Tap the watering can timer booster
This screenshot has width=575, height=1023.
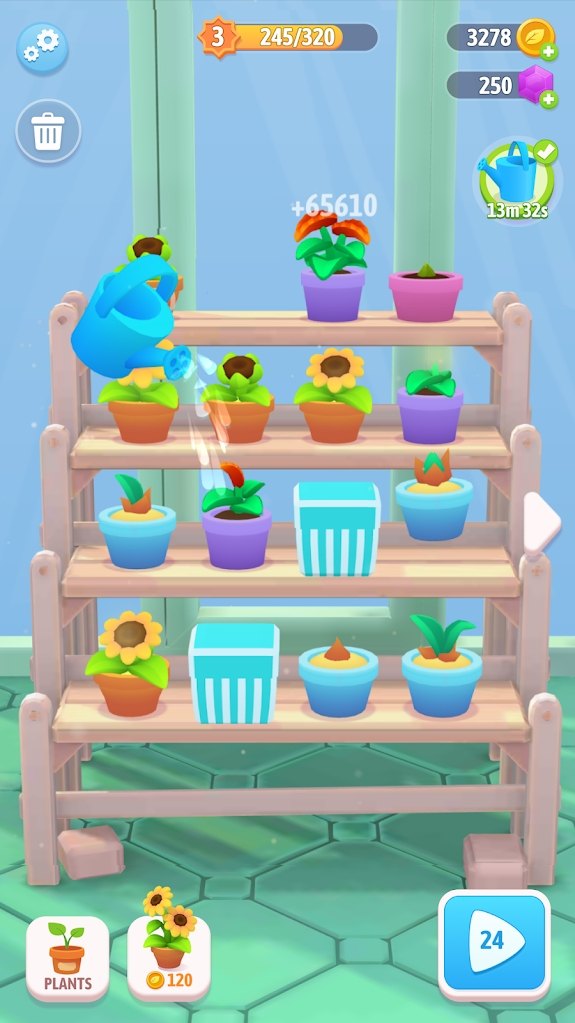(x=518, y=179)
